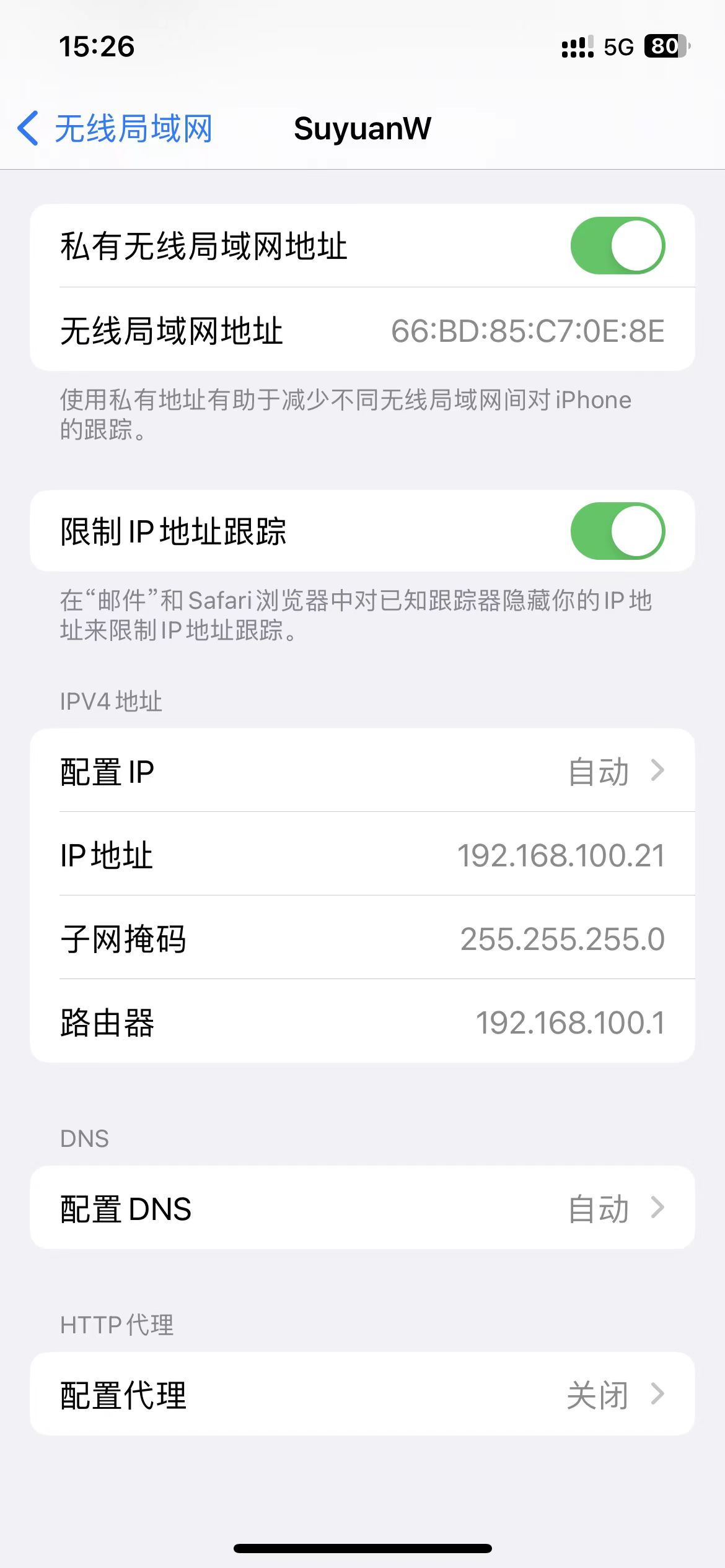Viewport: 725px width, 1568px height.
Task: Open 配置 DNS settings row
Action: tap(362, 1208)
